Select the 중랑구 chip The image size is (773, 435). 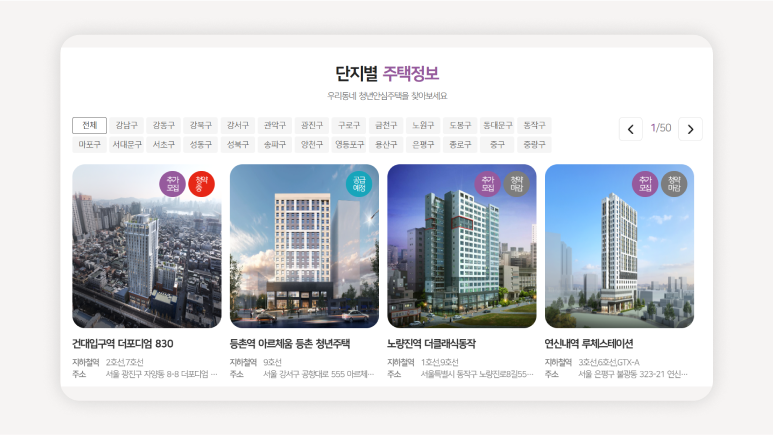(x=536, y=145)
